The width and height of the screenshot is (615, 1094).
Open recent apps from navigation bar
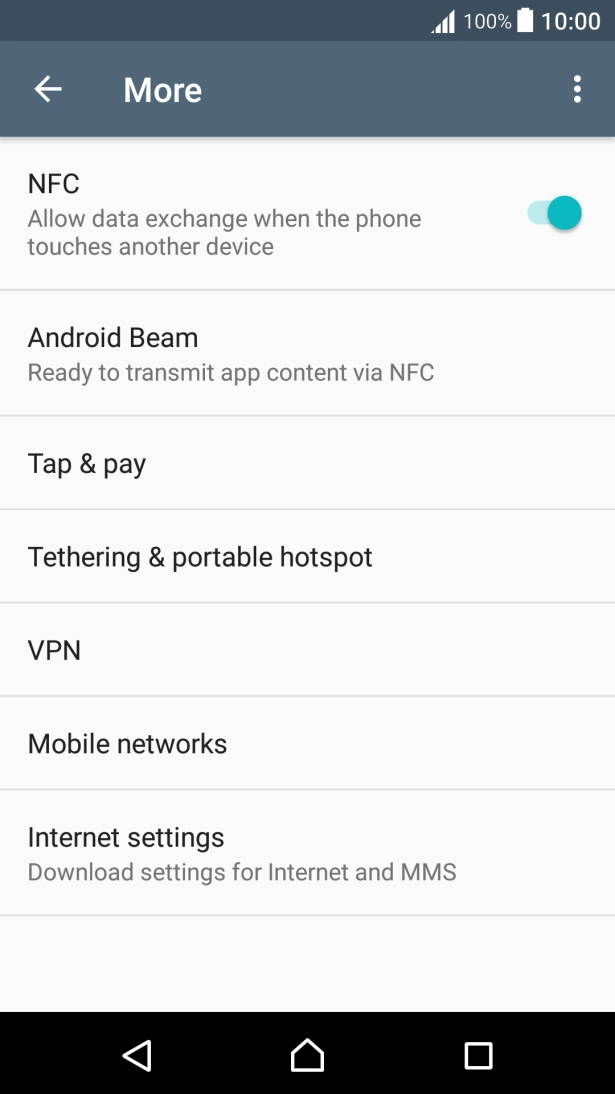pos(478,1056)
